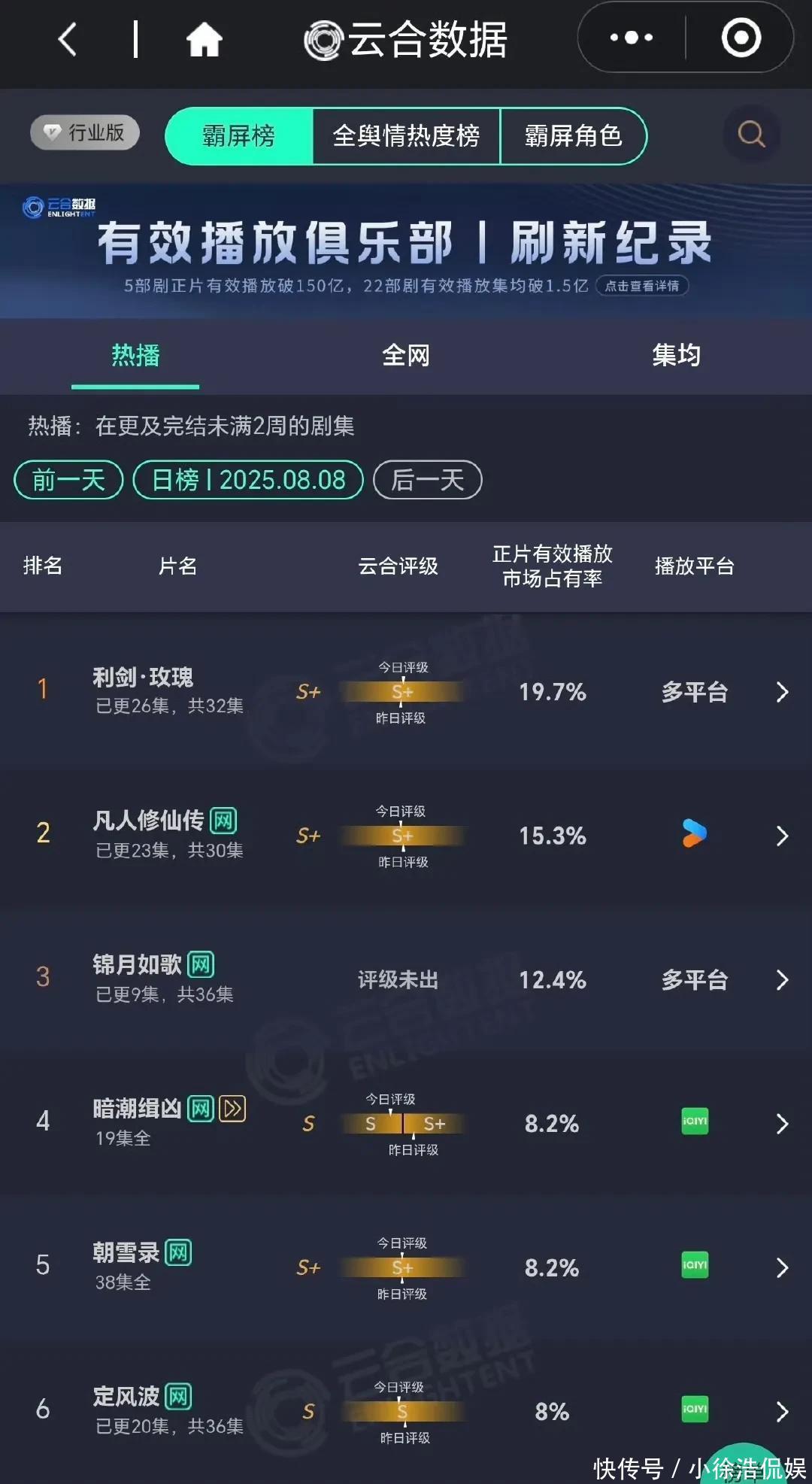Open the three-dot more menu

(x=631, y=38)
